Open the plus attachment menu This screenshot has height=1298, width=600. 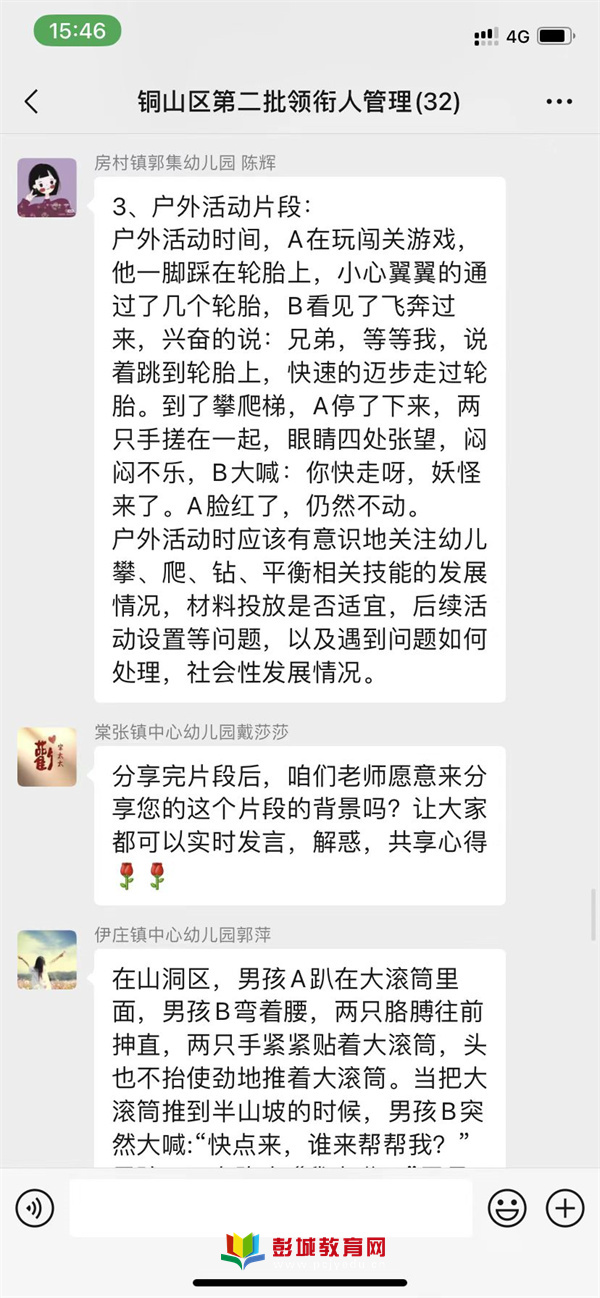pos(565,1209)
